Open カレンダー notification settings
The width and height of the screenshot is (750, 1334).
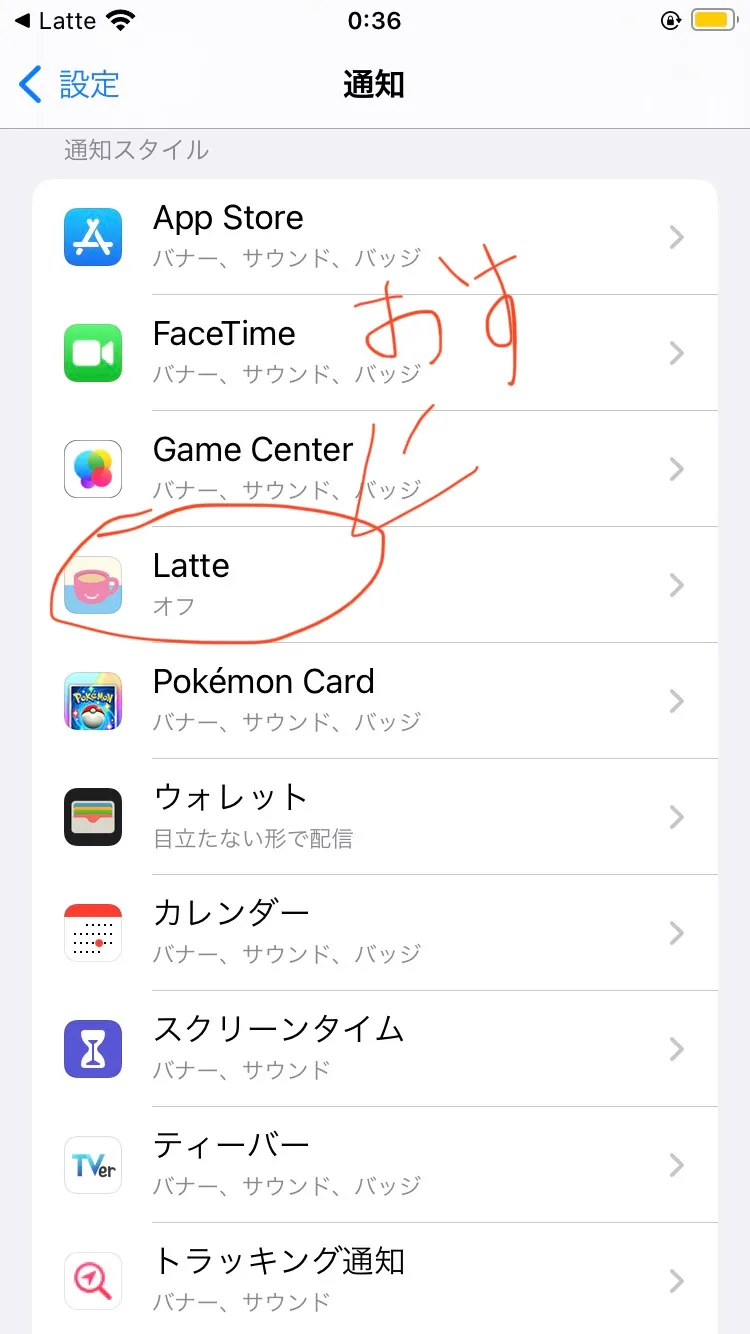tap(375, 933)
